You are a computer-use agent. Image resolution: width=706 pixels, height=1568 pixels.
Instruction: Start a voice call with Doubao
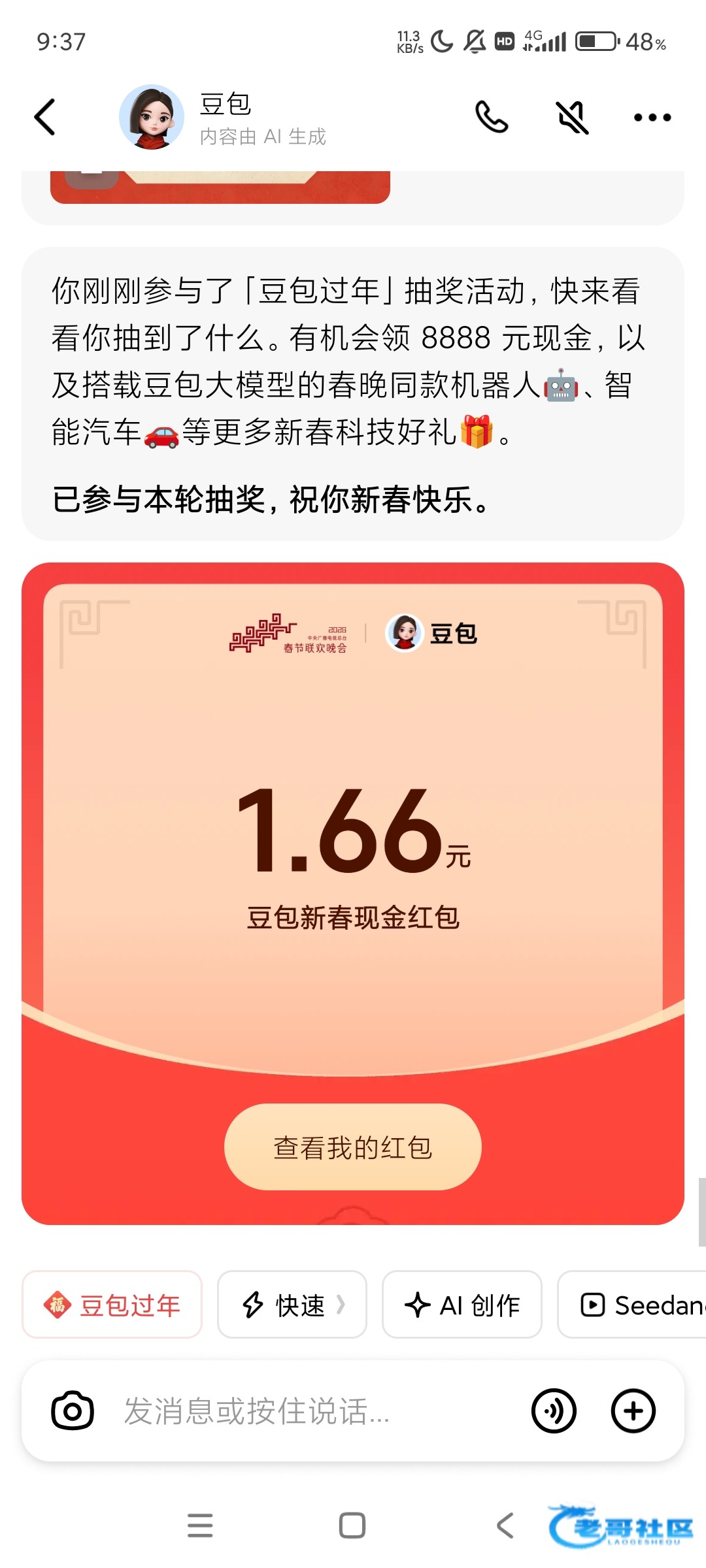(x=492, y=118)
